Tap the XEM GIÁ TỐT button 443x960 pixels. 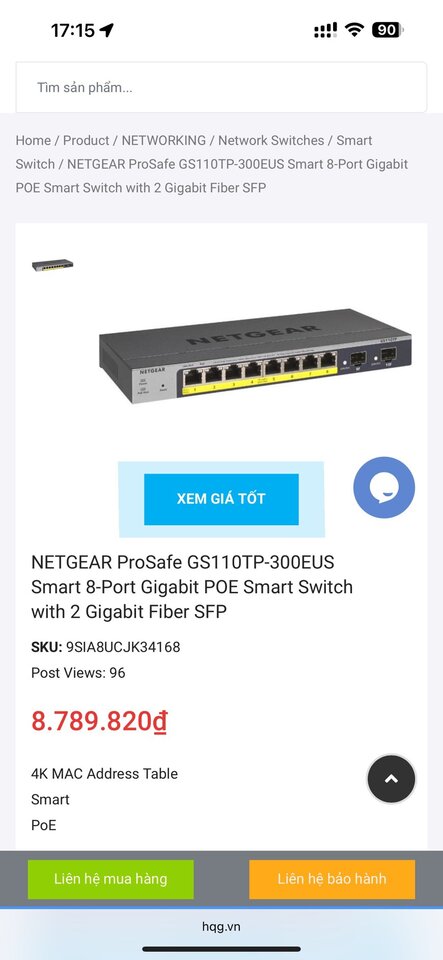(x=221, y=499)
